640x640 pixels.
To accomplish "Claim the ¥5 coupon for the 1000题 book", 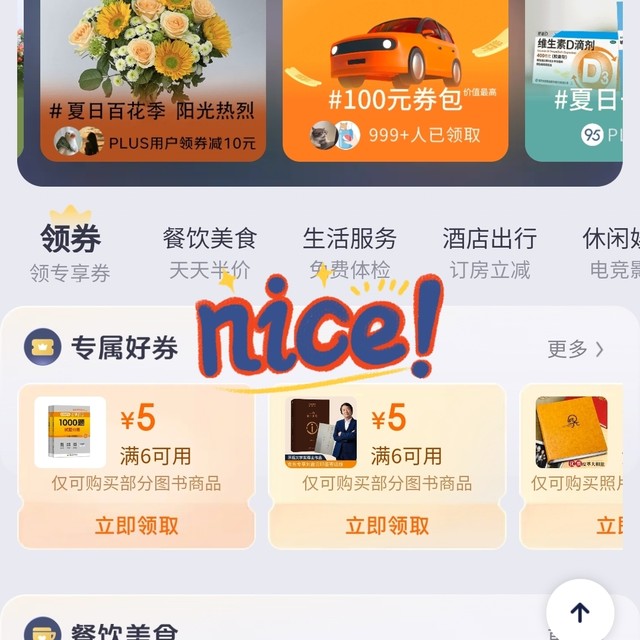I will pos(137,525).
